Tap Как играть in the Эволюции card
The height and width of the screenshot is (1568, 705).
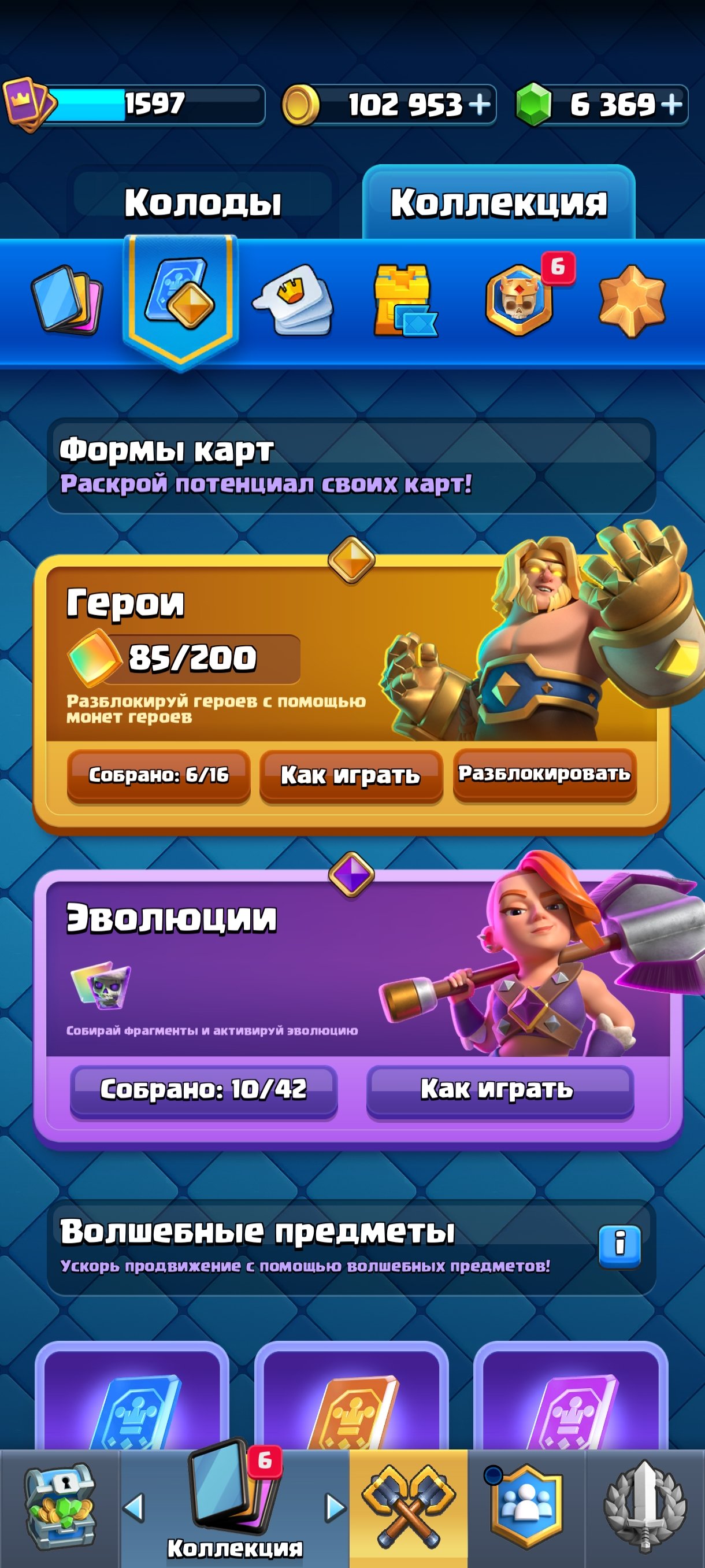[499, 1090]
